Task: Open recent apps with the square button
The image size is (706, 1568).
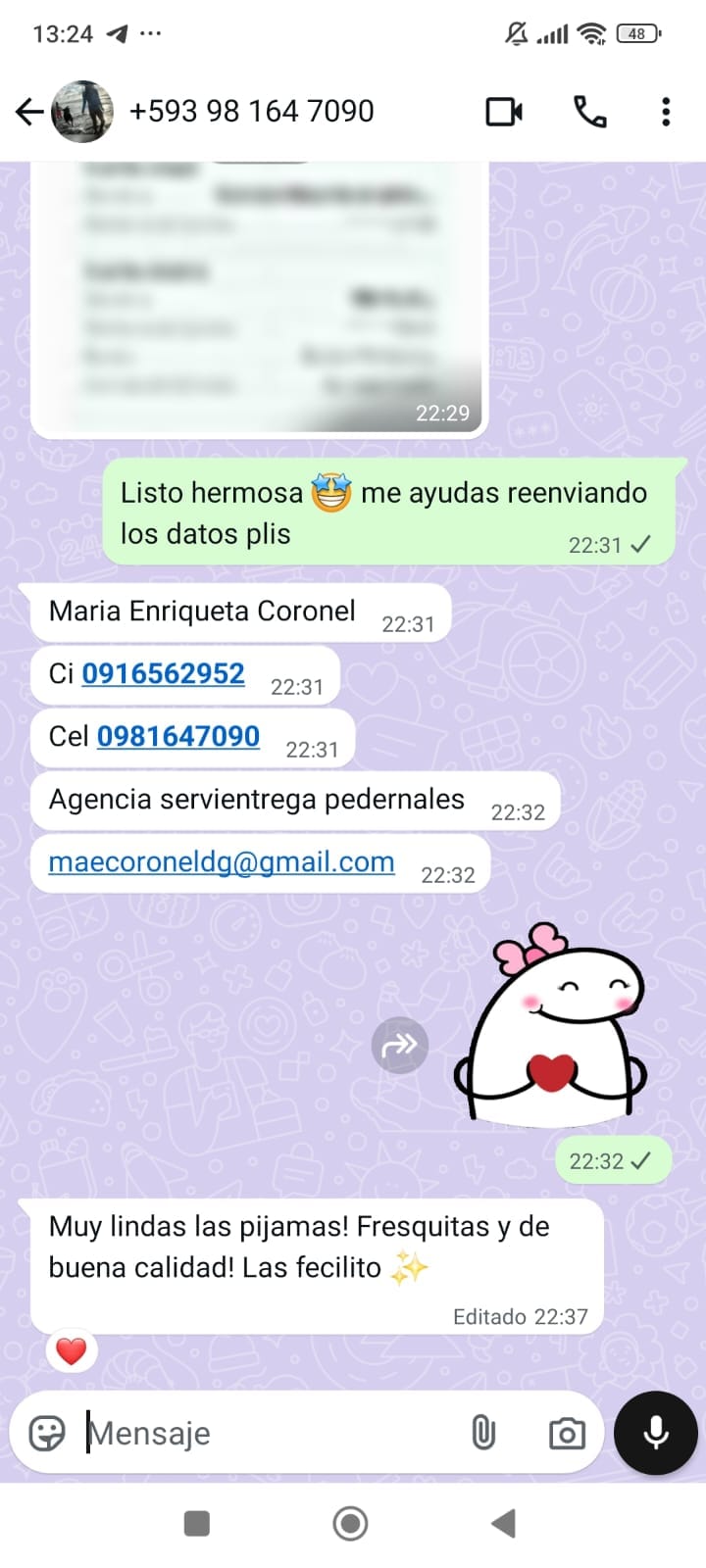Action: click(x=197, y=1524)
